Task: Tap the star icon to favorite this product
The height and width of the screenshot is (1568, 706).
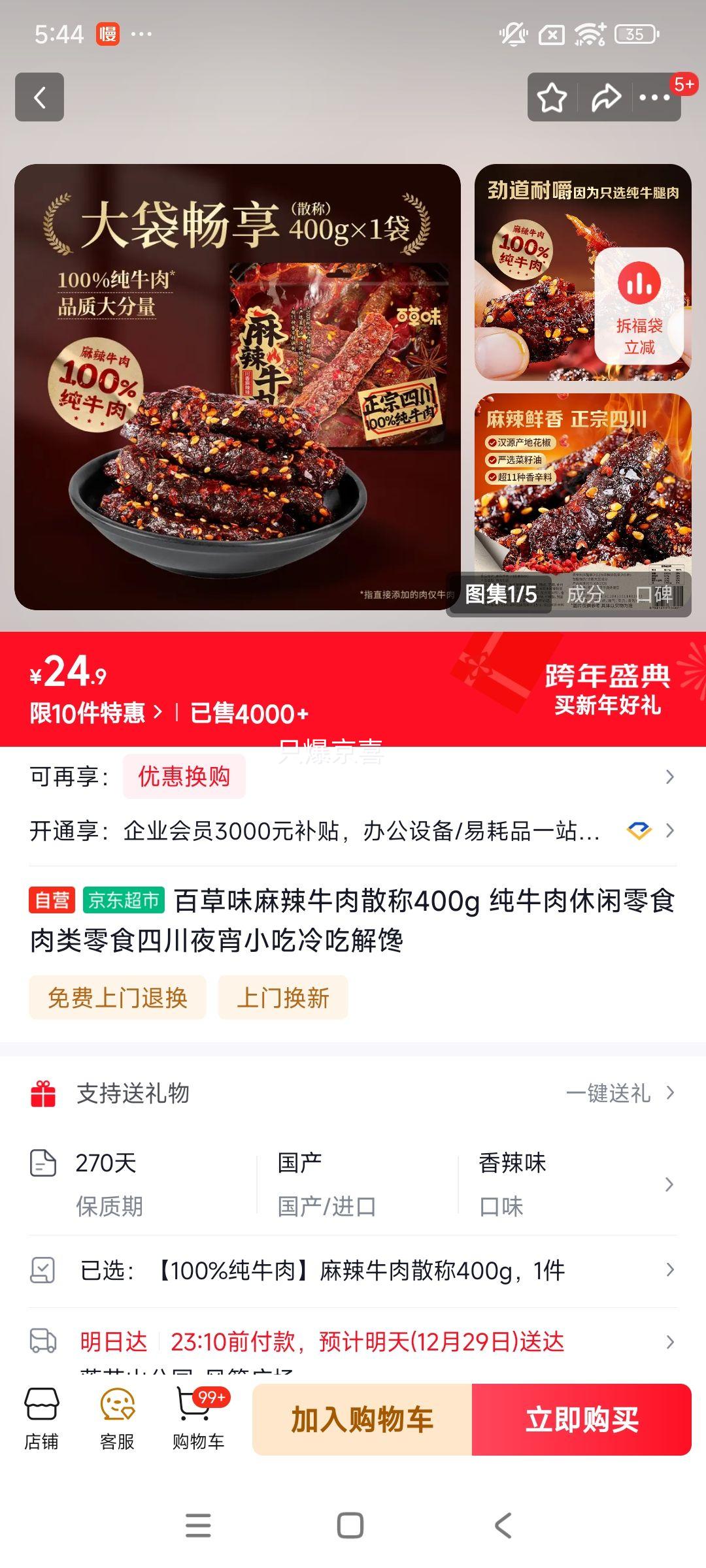Action: pos(551,97)
